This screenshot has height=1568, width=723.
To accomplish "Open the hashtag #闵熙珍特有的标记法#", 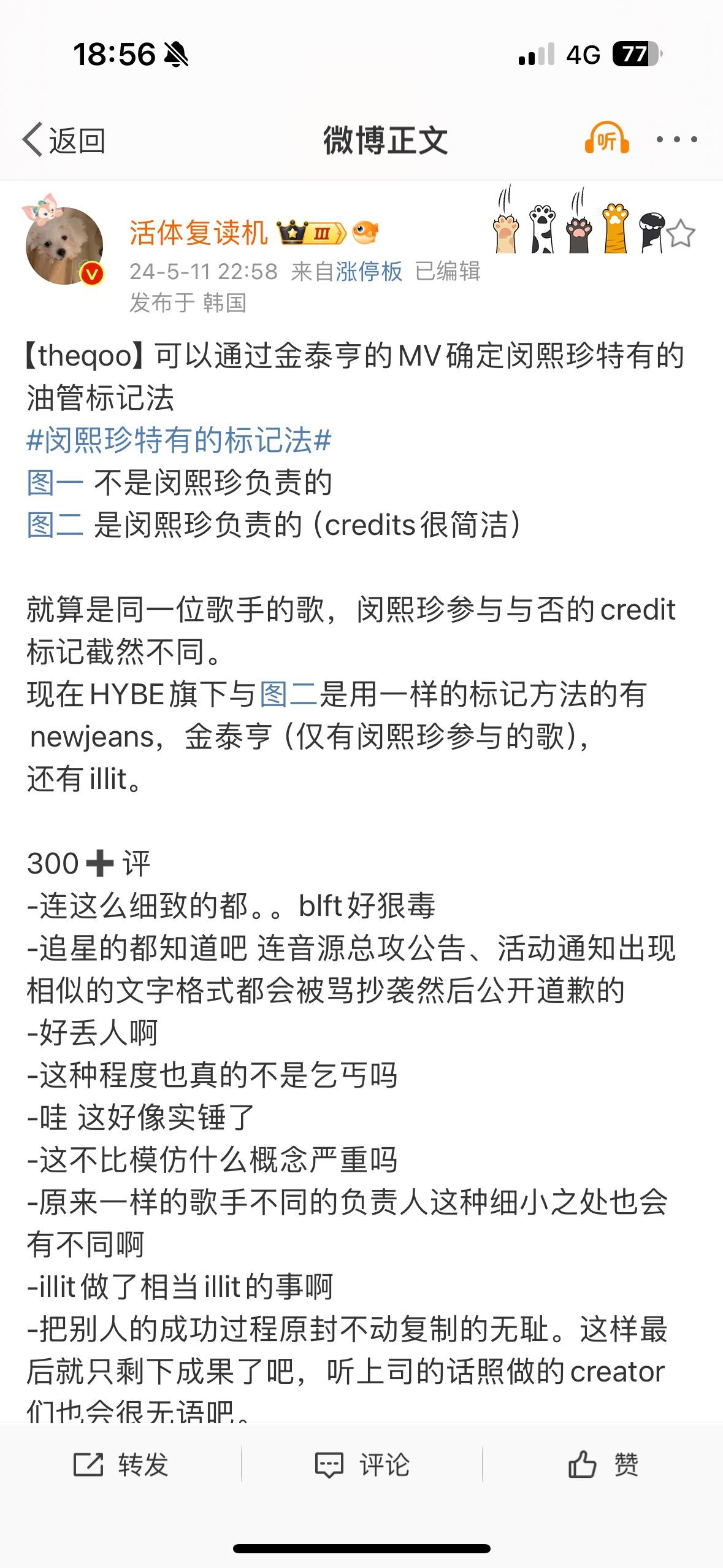I will pyautogui.click(x=179, y=440).
